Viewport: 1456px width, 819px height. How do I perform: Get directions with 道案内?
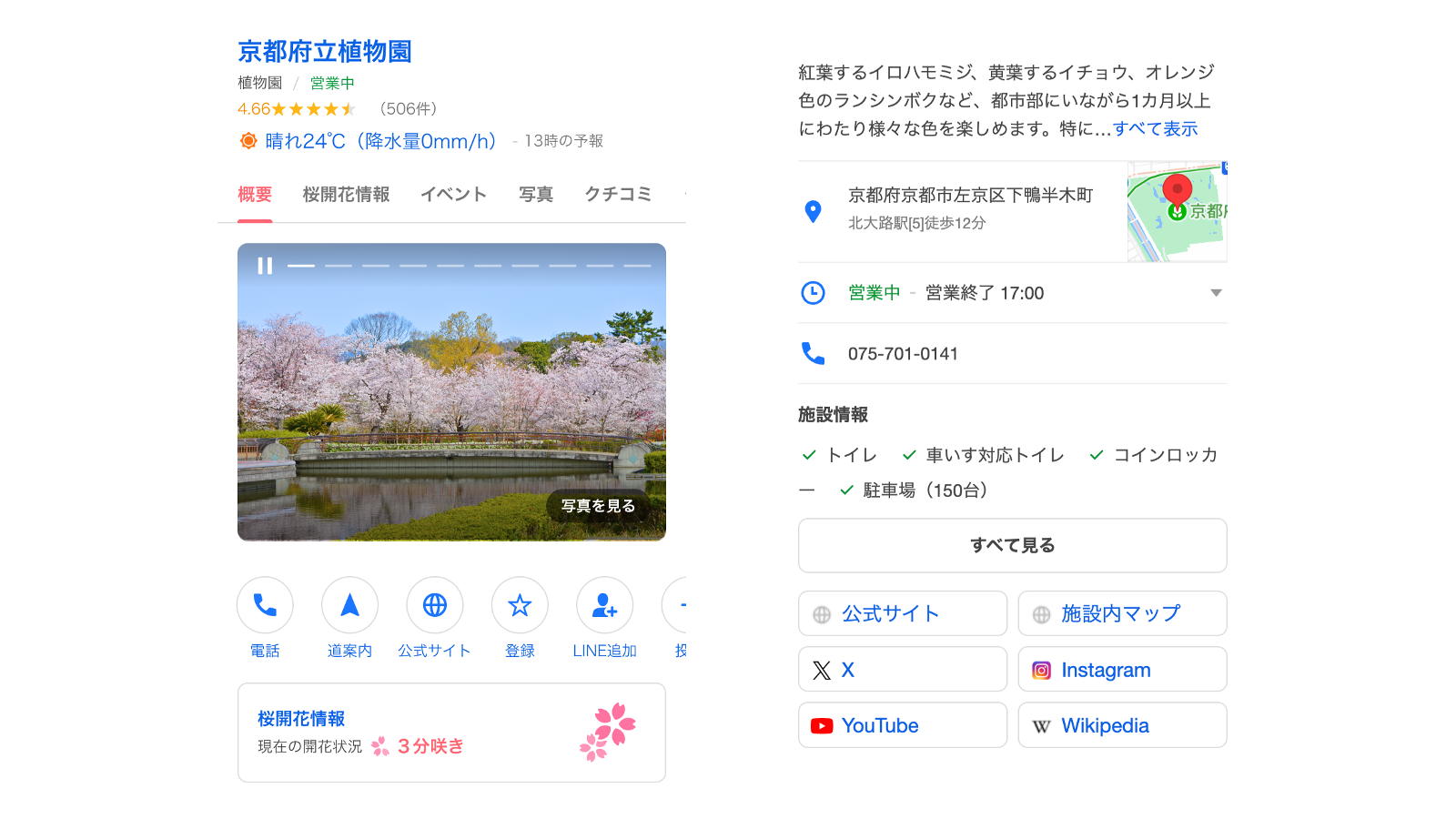(x=349, y=605)
